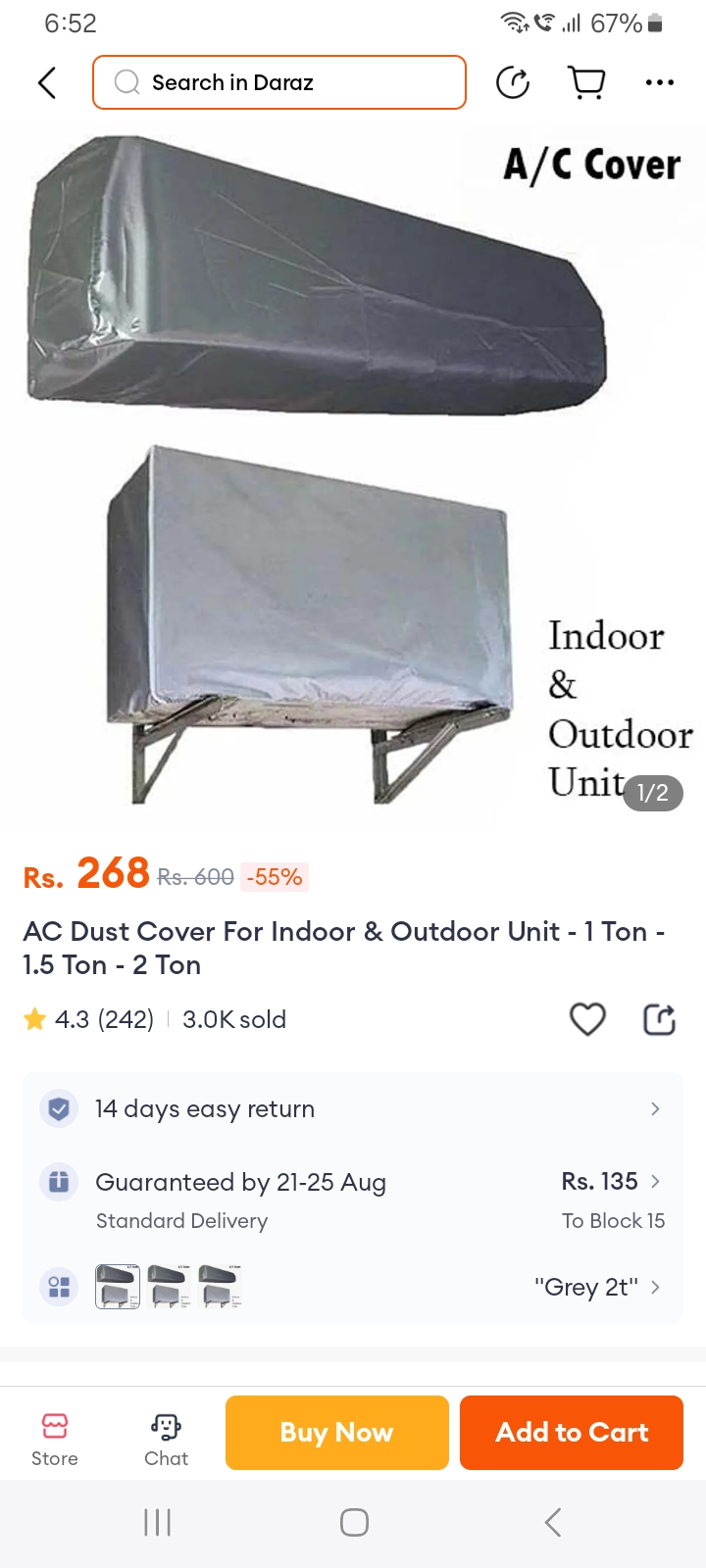This screenshot has height=1568, width=706.
Task: View the AC cover product image
Action: (x=353, y=470)
